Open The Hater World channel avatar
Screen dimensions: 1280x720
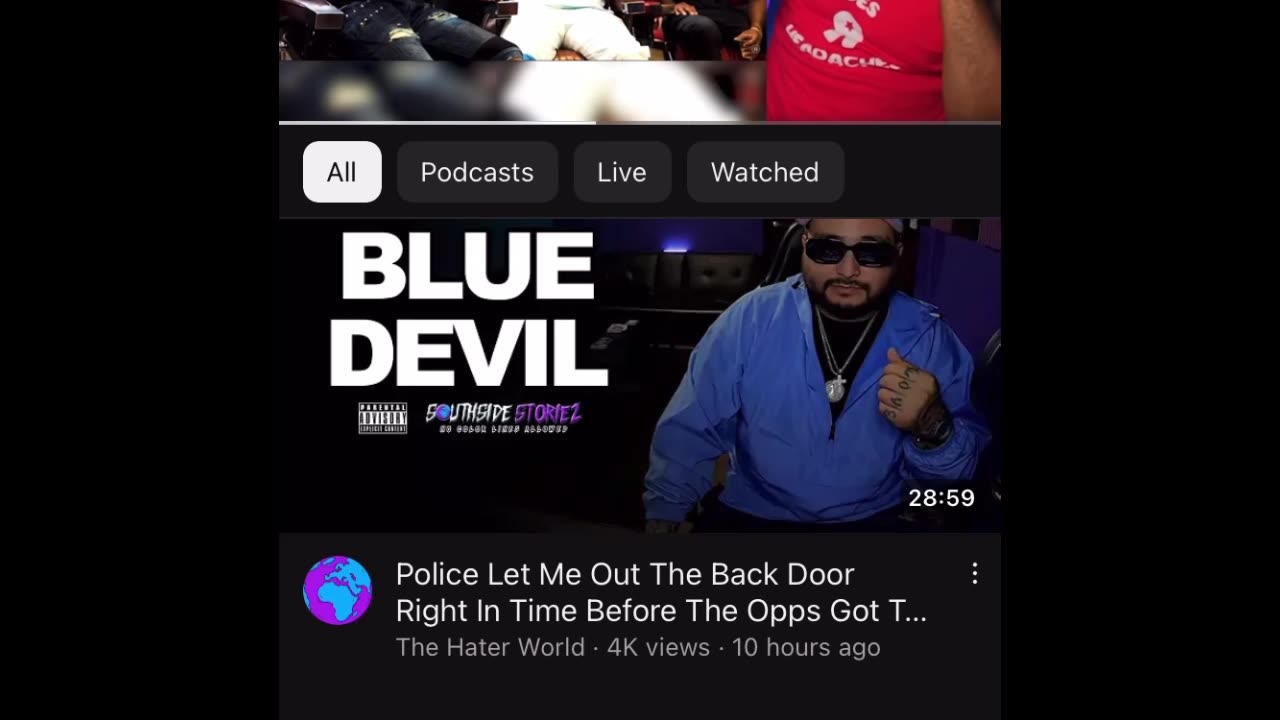338,591
